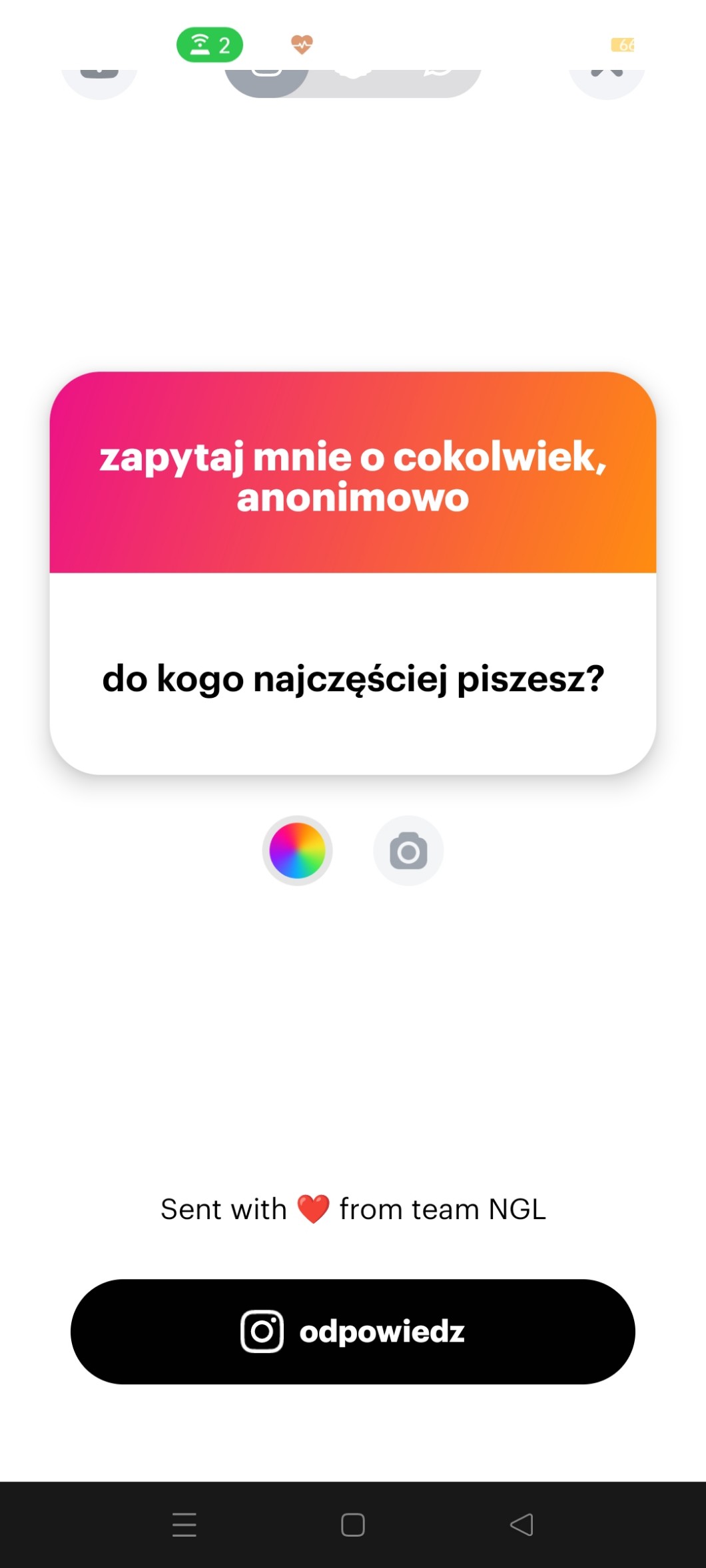Go back using system back button
The width and height of the screenshot is (706, 1568).
(522, 1524)
